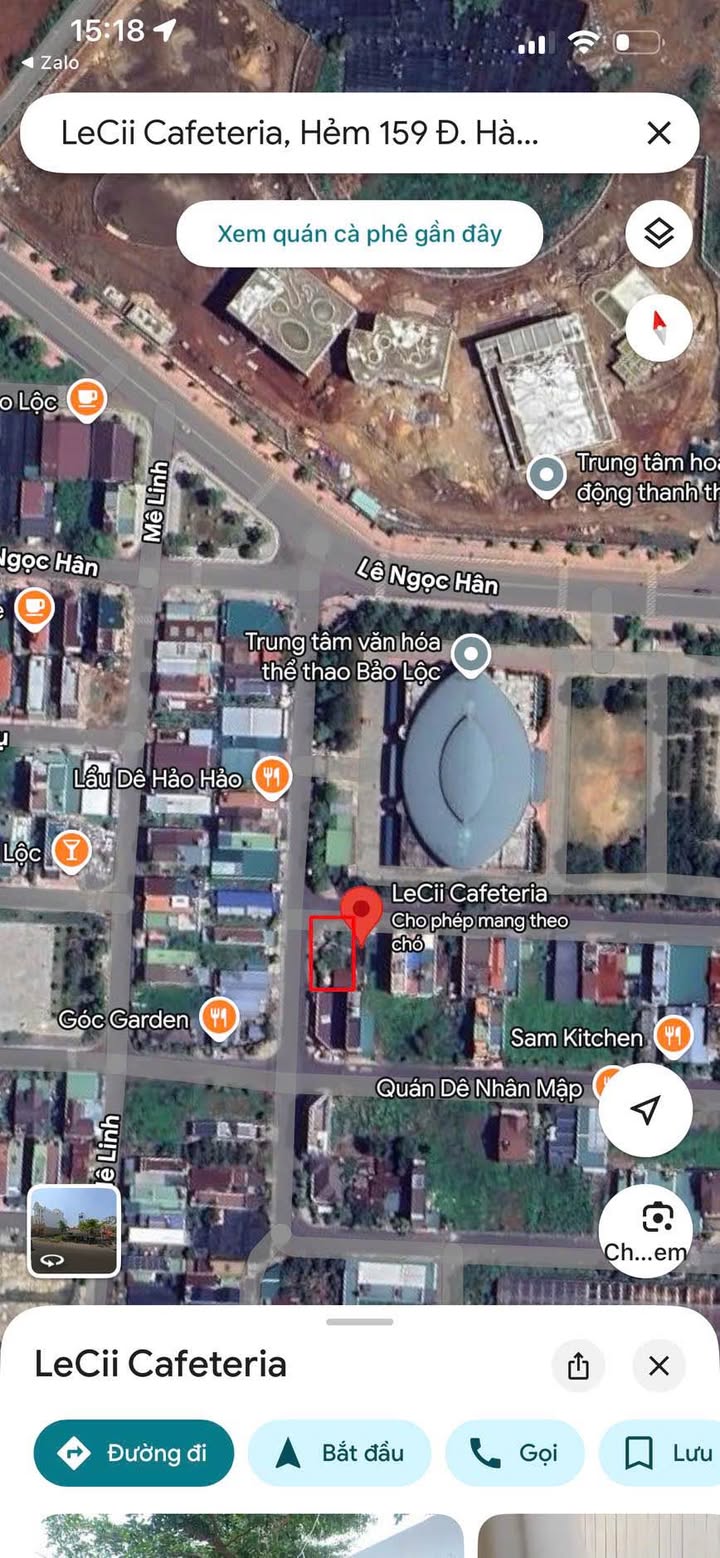The width and height of the screenshot is (720, 1558).
Task: Open the map layers selector
Action: [658, 234]
